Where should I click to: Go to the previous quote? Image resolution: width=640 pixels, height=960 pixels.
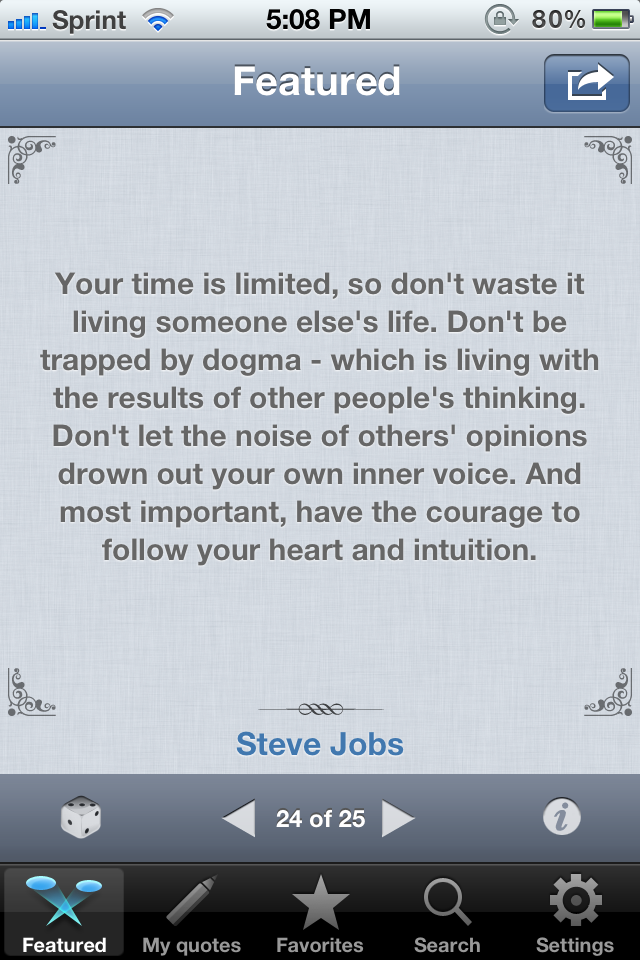pos(239,819)
